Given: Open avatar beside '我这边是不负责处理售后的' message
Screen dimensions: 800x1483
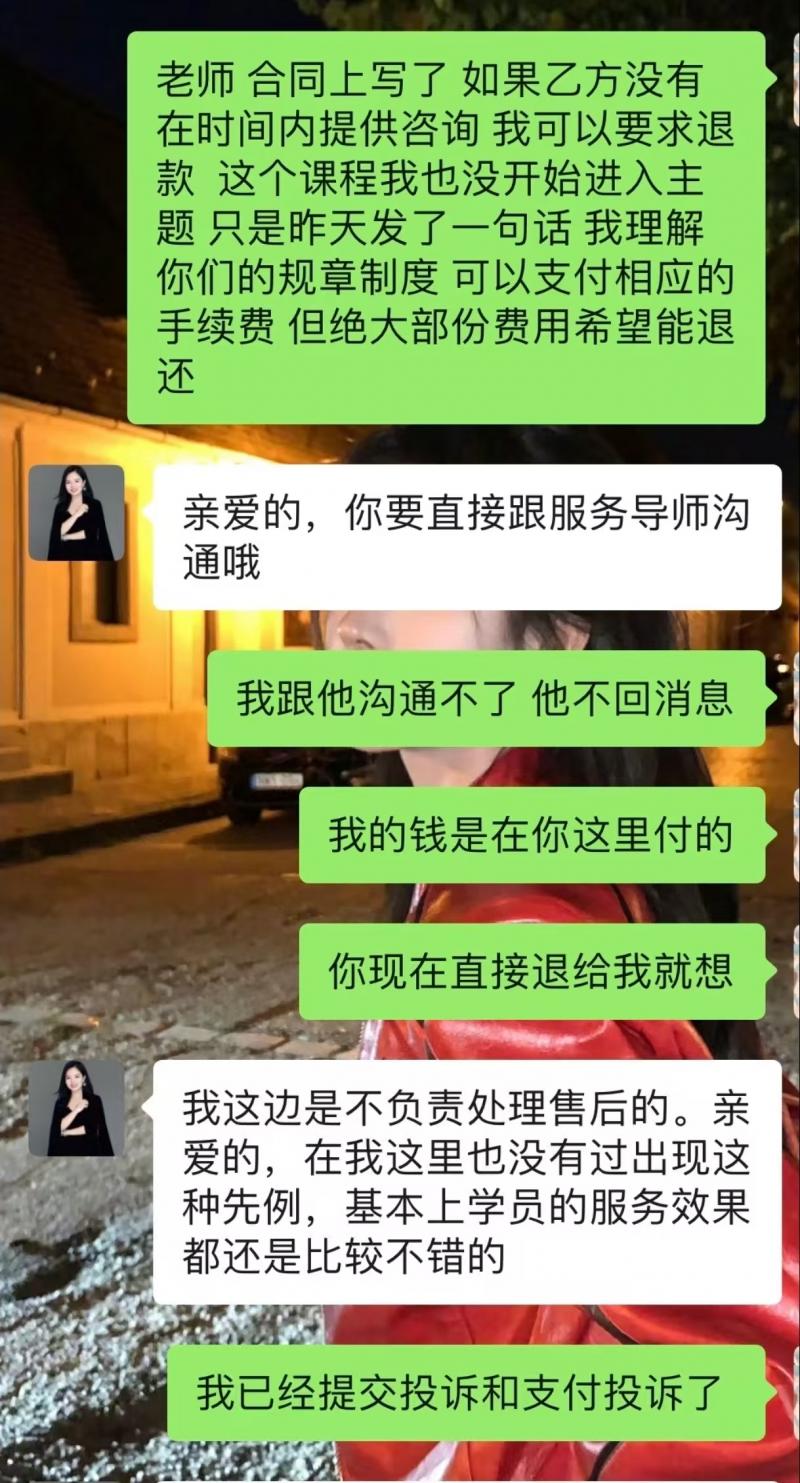Looking at the screenshot, I should coord(76,1108).
